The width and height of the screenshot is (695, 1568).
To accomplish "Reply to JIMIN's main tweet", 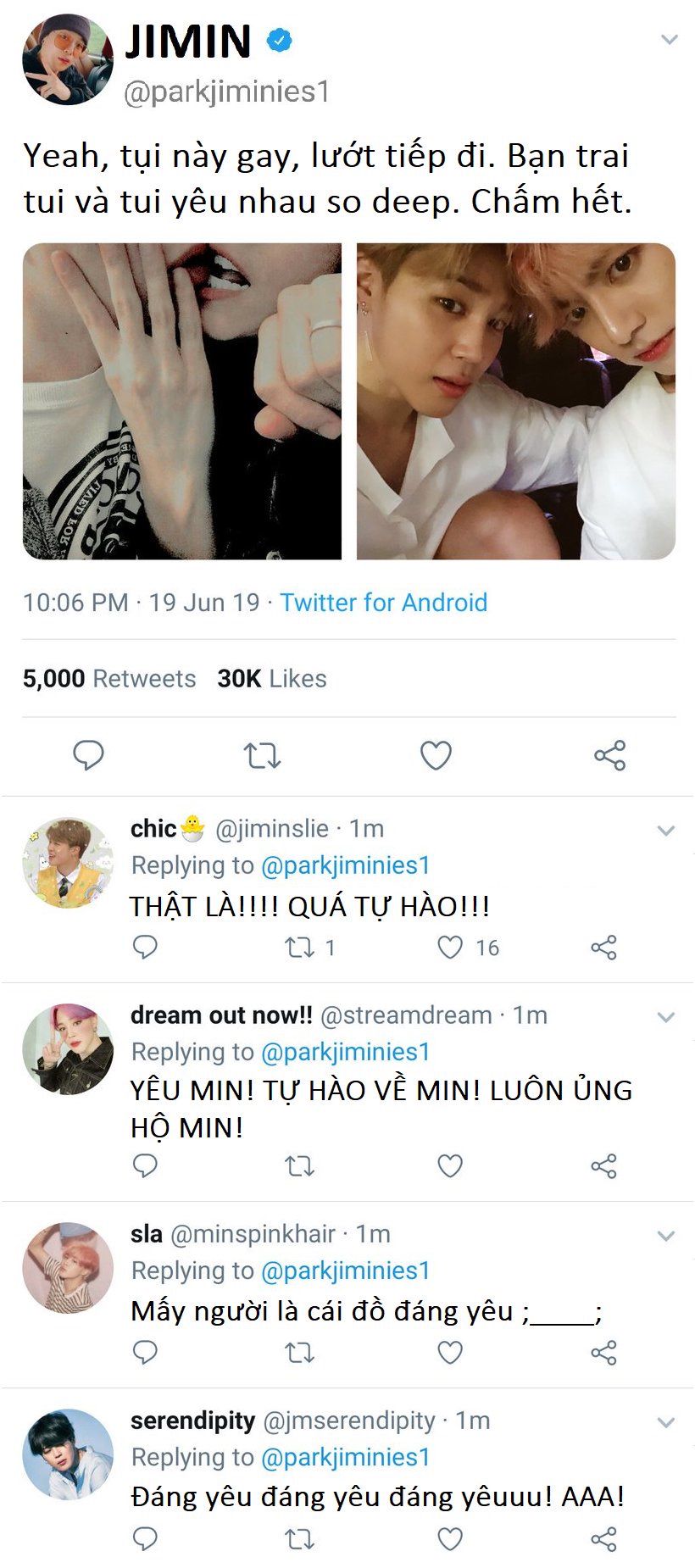I will 88,754.
